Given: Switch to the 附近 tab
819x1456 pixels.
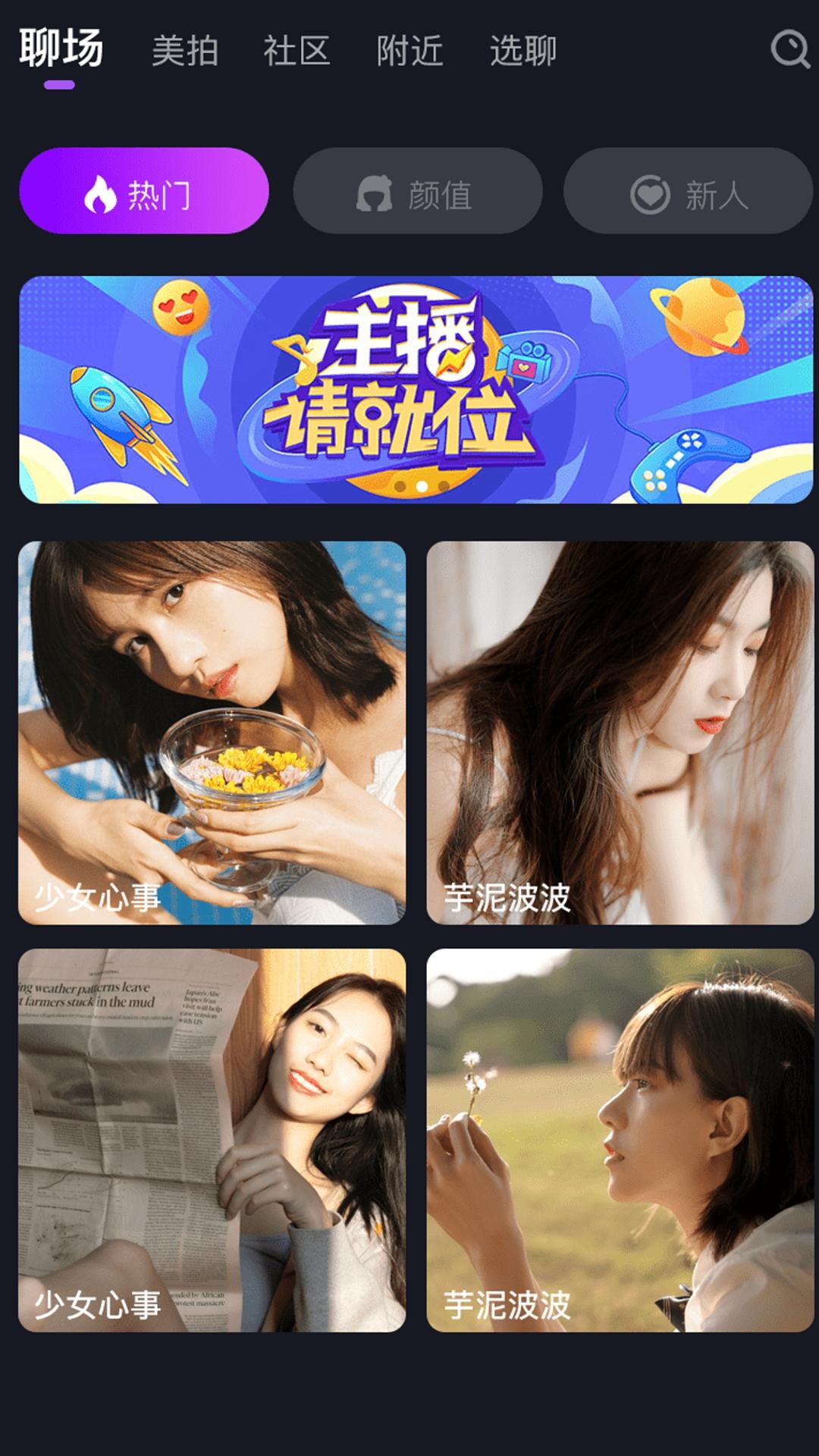Looking at the screenshot, I should point(410,51).
